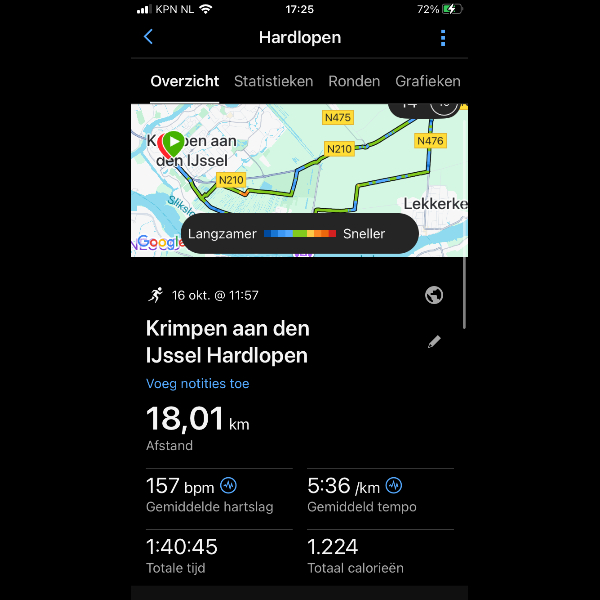Tap the Voeg notities toe link
The width and height of the screenshot is (600, 600).
198,384
